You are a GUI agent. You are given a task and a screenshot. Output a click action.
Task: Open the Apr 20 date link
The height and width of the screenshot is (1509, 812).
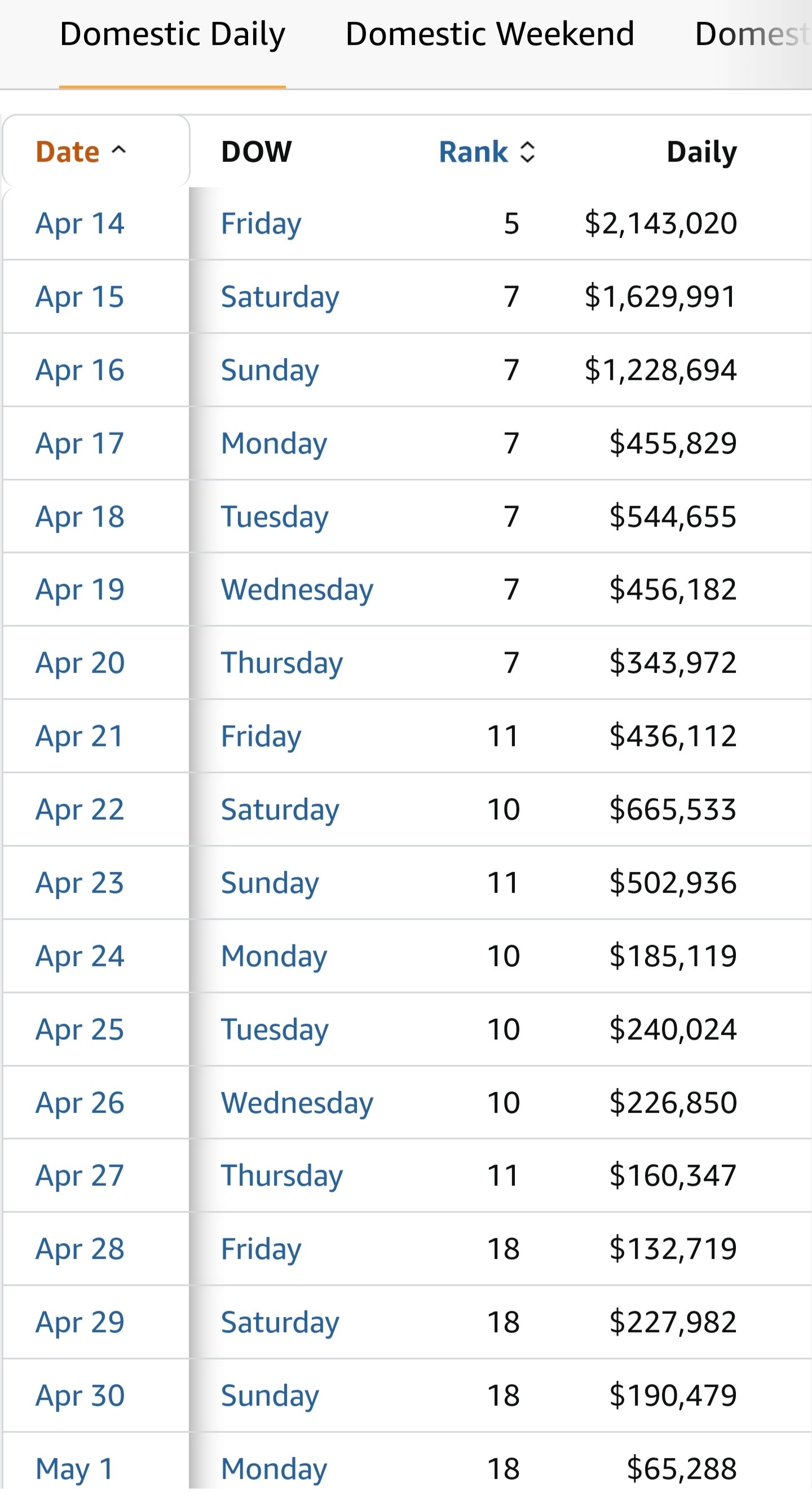tap(80, 662)
